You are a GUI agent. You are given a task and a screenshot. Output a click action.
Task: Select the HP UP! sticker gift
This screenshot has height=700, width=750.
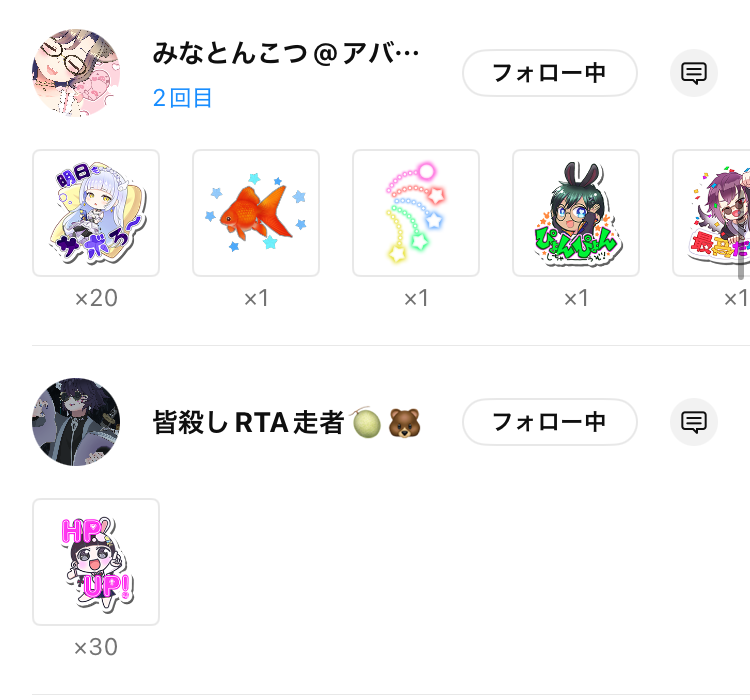point(96,562)
